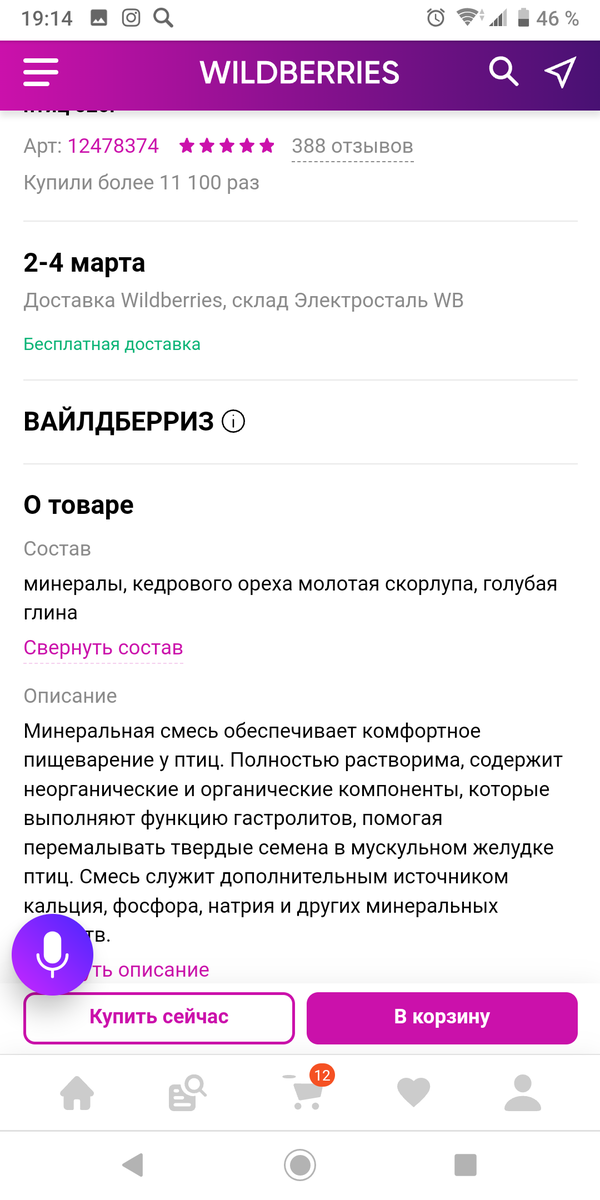The image size is (600, 1200).
Task: Switch to the profile tab
Action: click(522, 1093)
